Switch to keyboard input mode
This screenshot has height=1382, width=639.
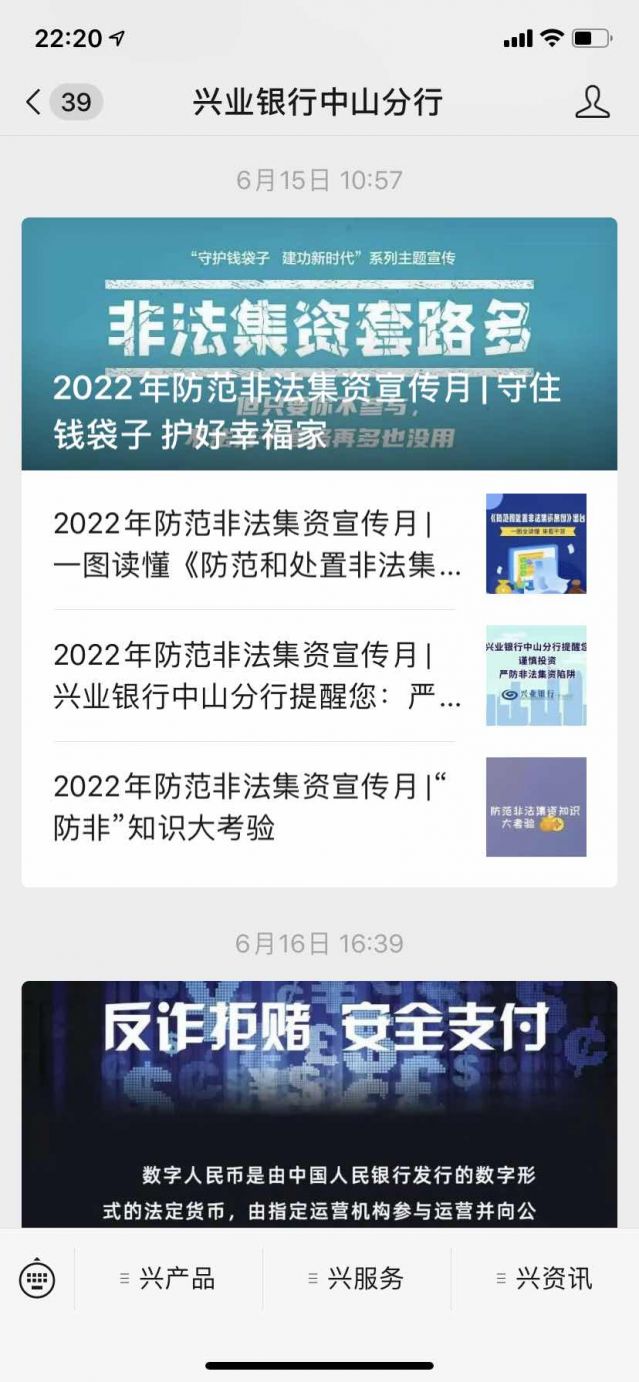[x=37, y=1278]
